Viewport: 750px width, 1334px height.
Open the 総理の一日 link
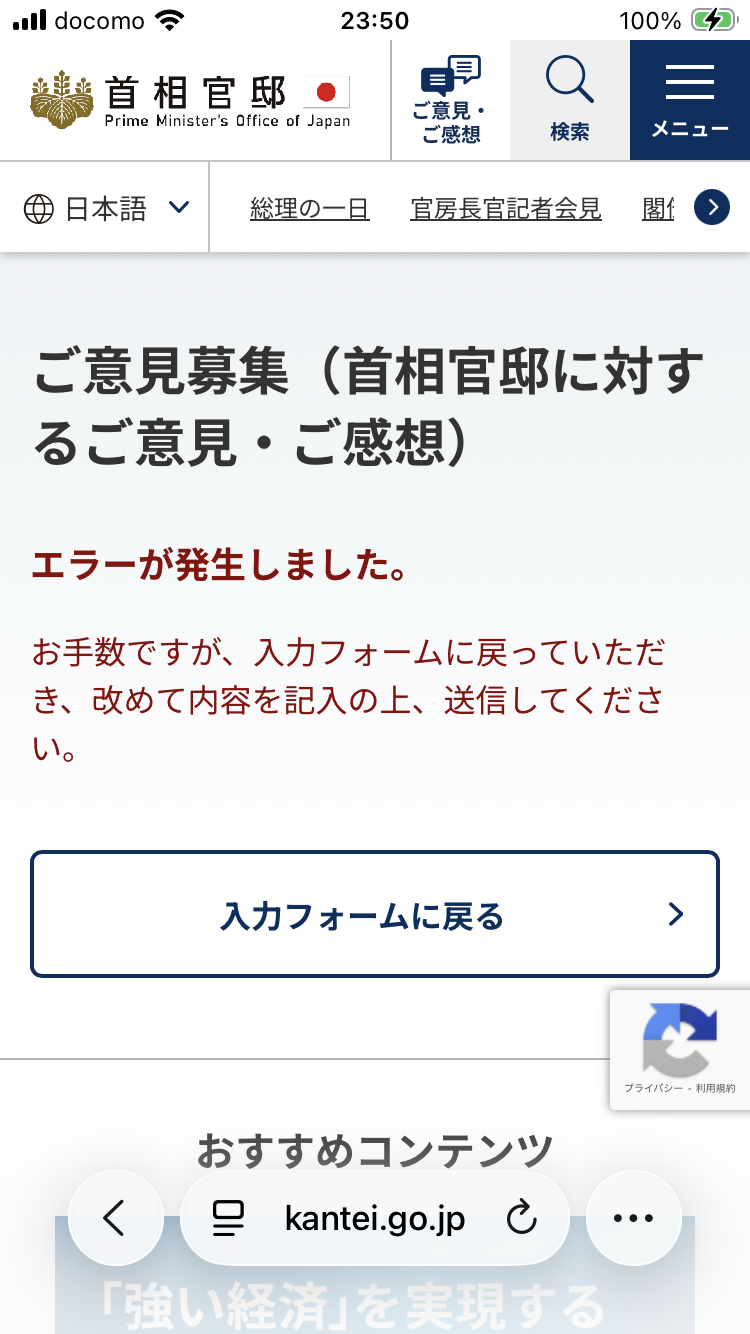309,208
